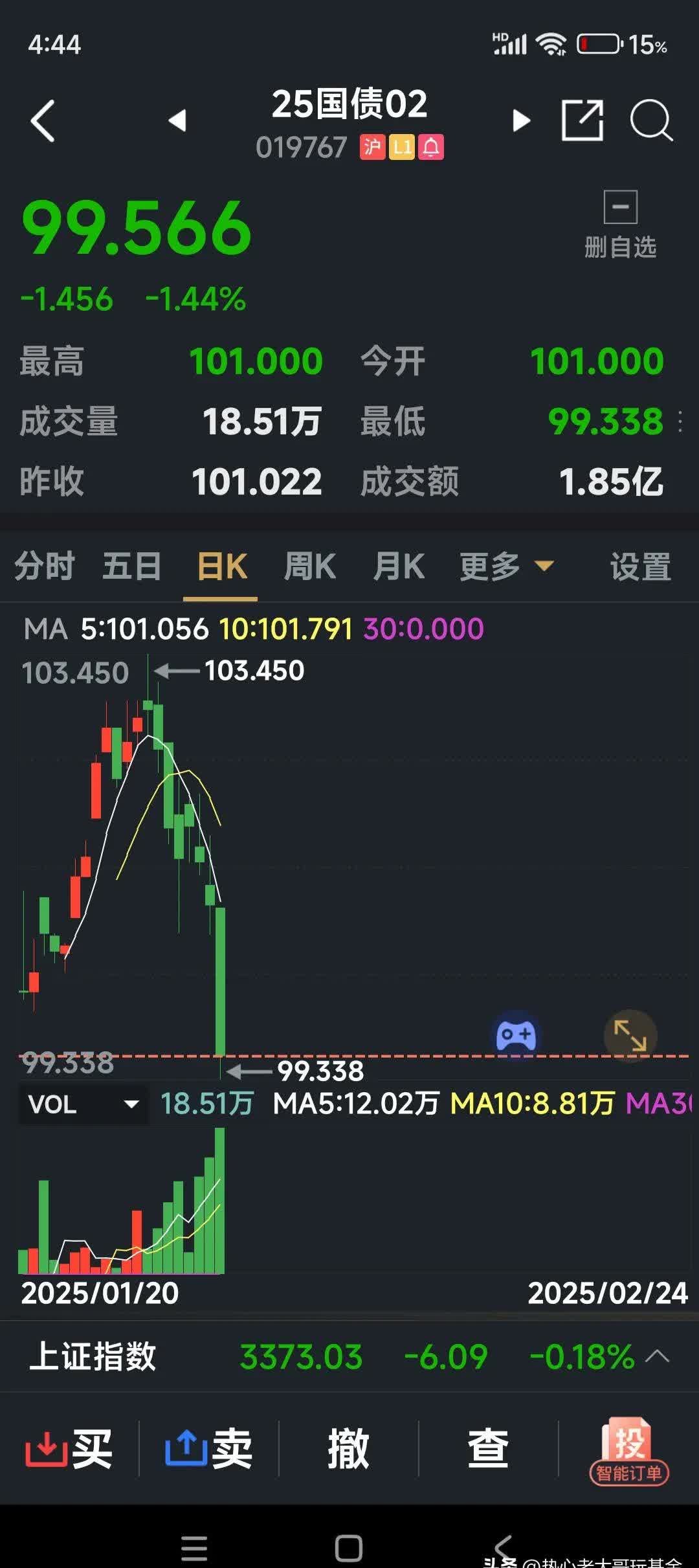Open chart 设置 settings

[640, 566]
